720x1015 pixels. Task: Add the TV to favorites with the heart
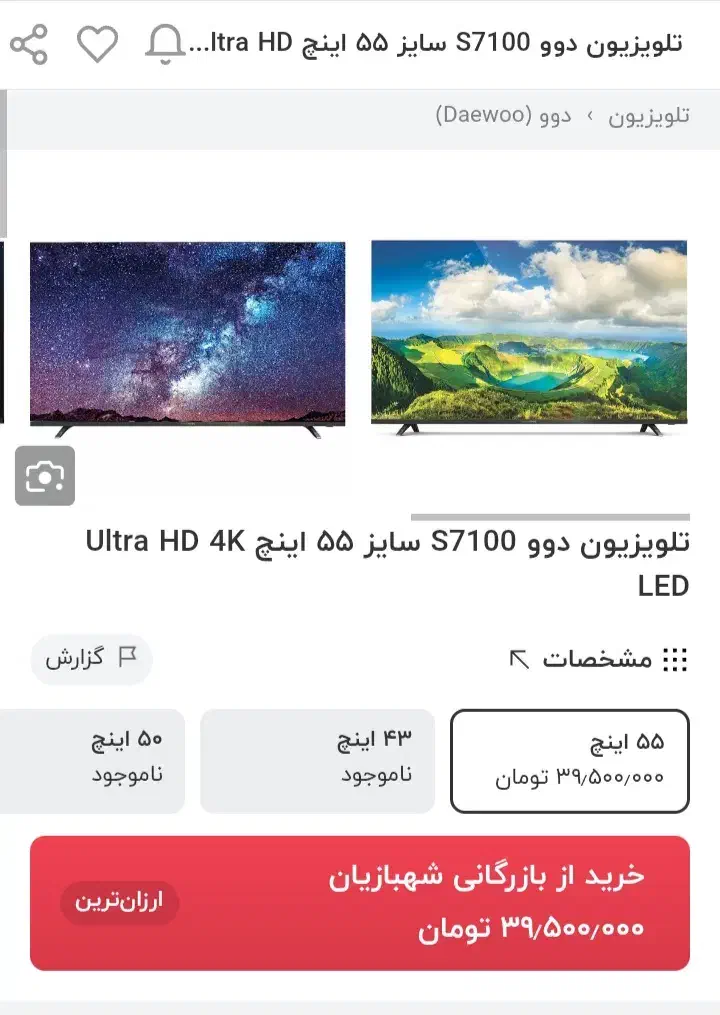point(97,44)
